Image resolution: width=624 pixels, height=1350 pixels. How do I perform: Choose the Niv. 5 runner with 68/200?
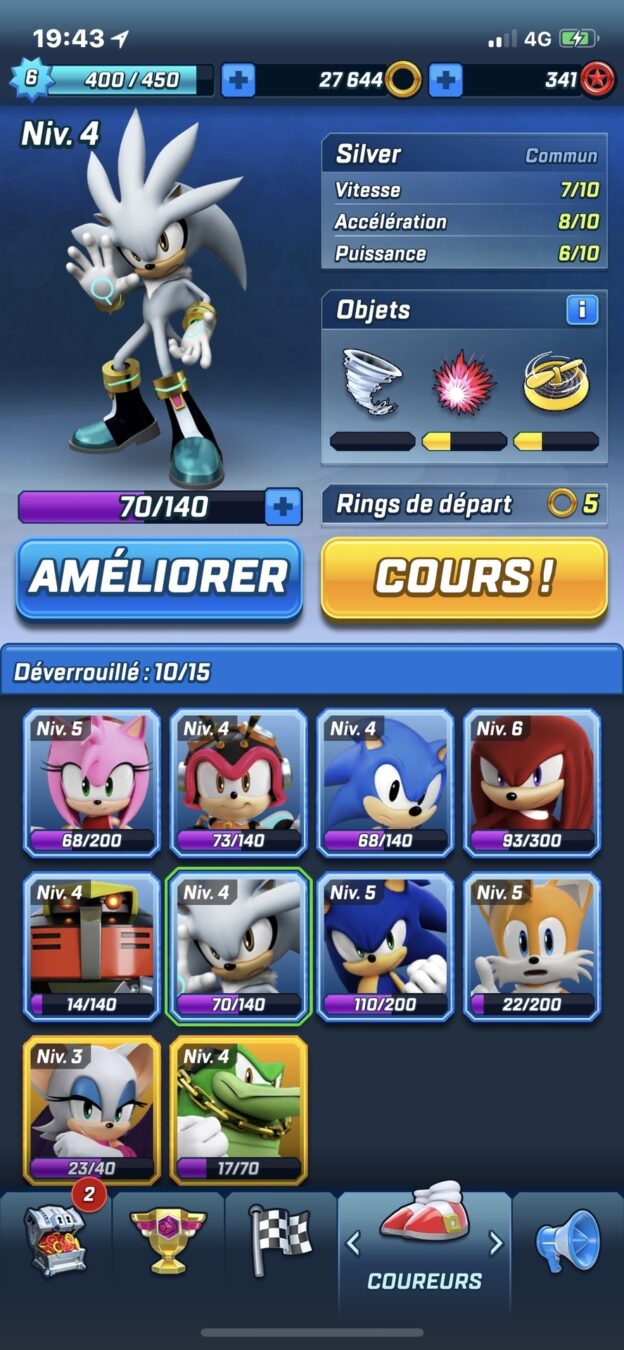click(92, 782)
